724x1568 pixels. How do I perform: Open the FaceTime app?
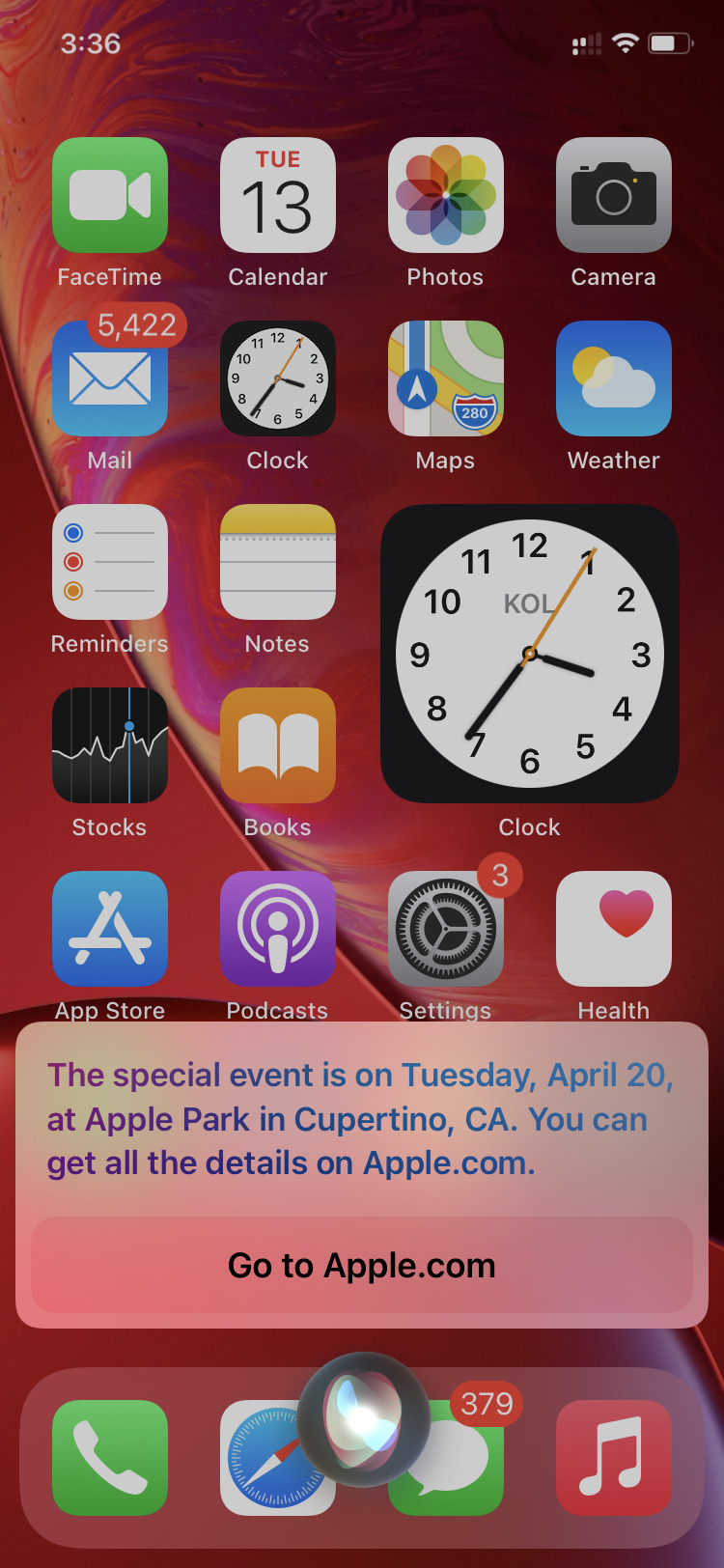[x=110, y=195]
